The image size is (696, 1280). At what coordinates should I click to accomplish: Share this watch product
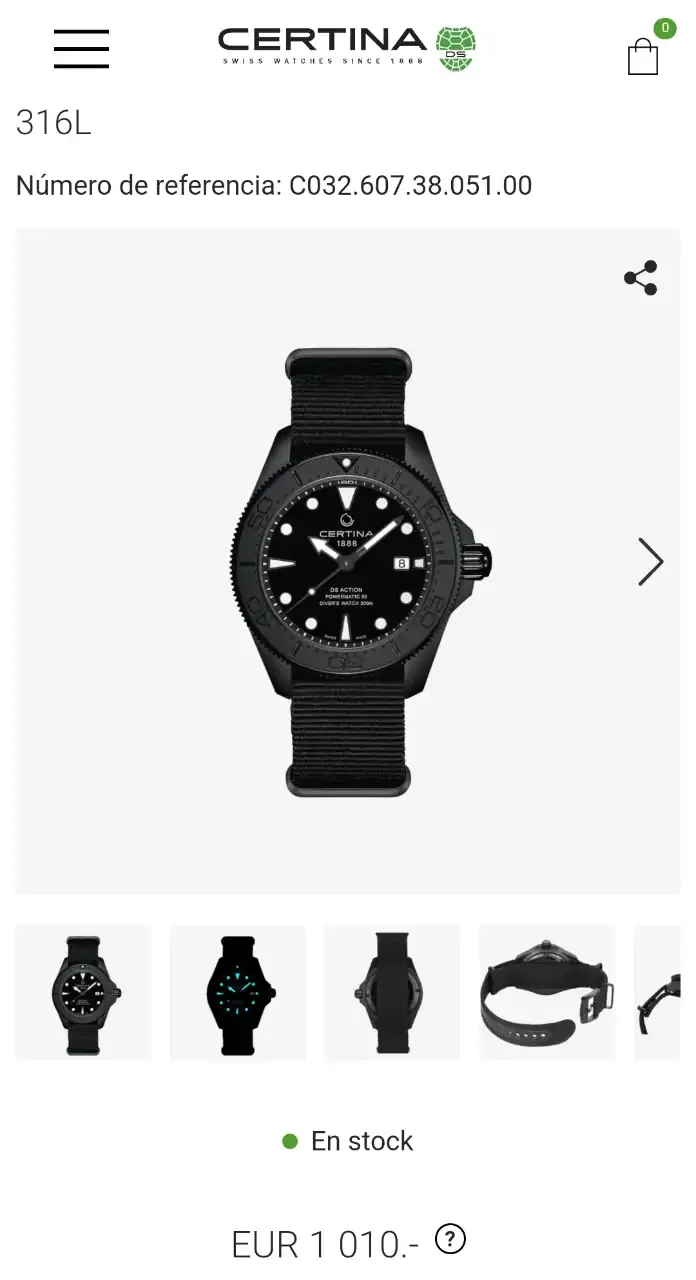(641, 278)
